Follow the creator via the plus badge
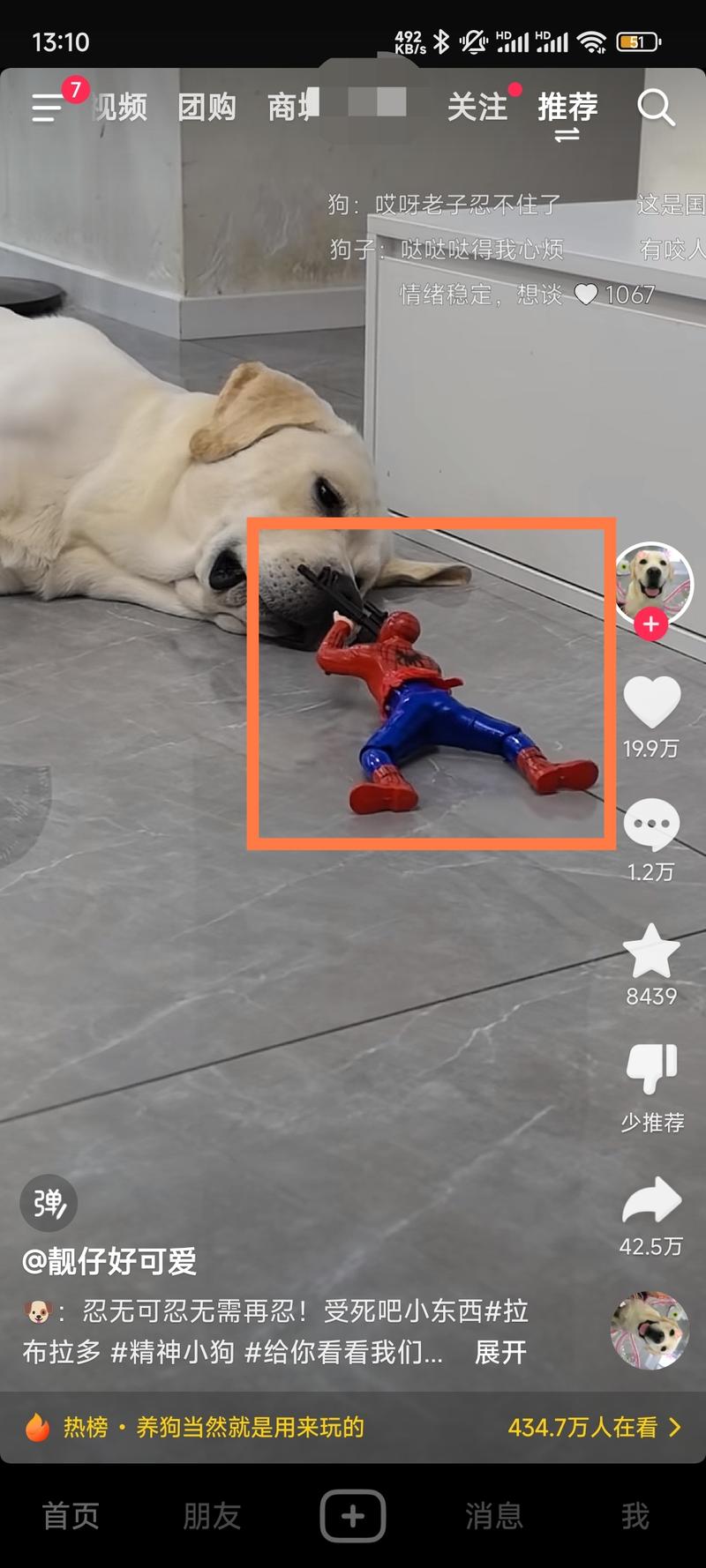Image resolution: width=706 pixels, height=1568 pixels. click(651, 623)
